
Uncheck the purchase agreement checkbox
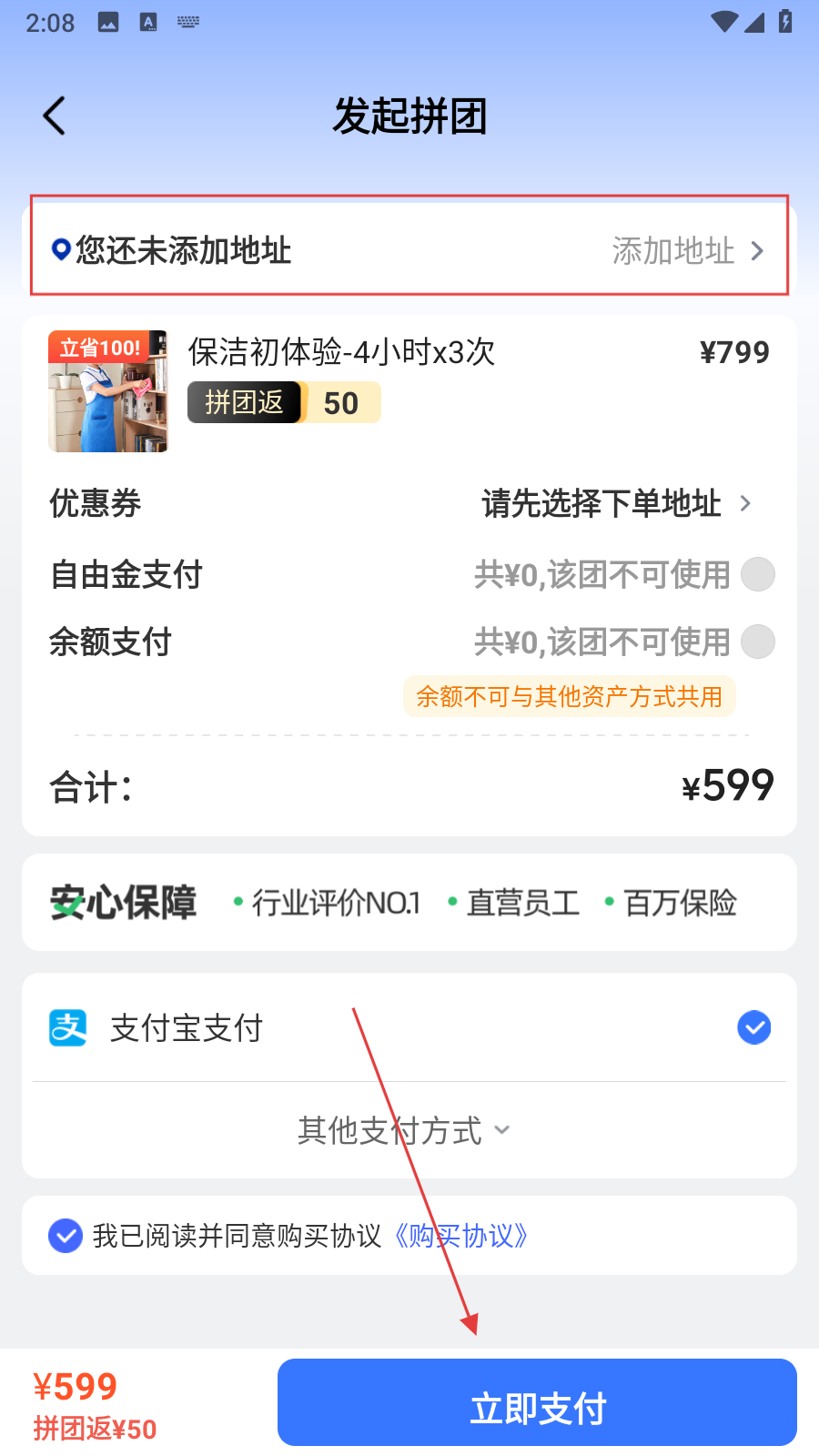pyautogui.click(x=66, y=1236)
